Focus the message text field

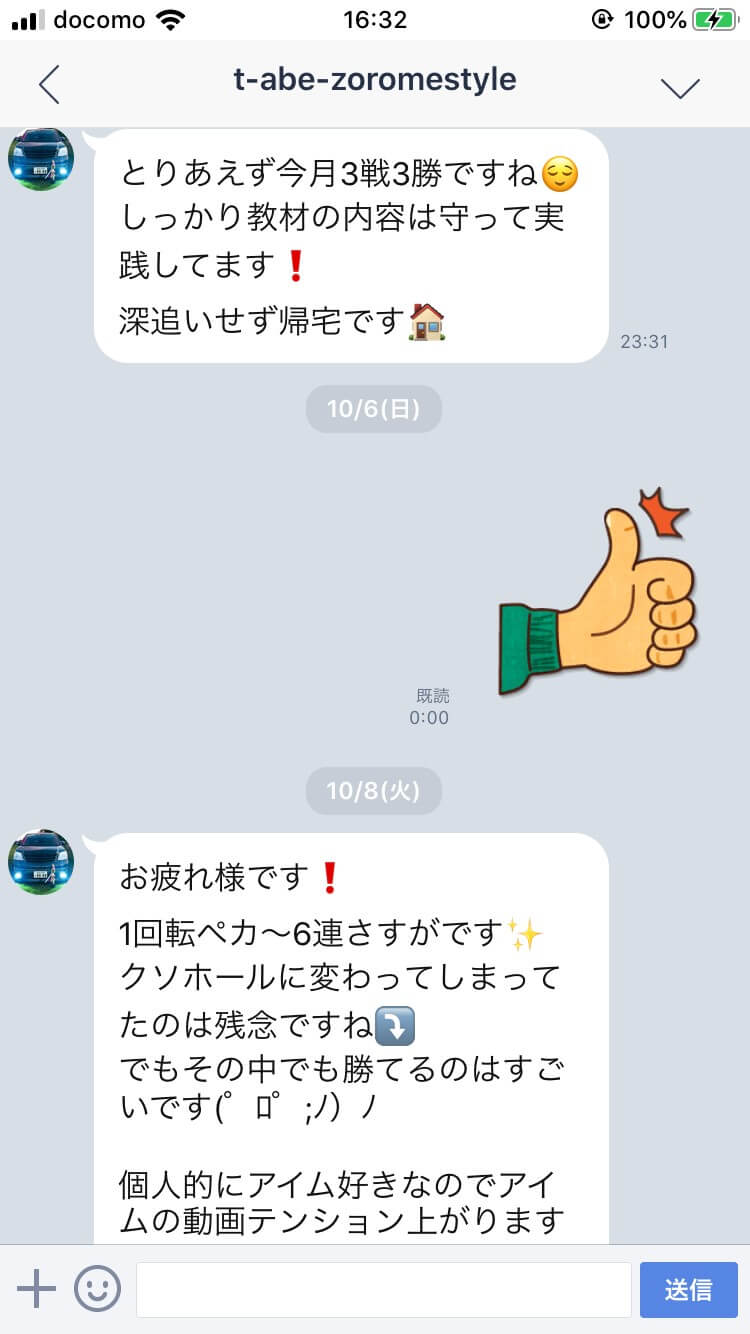(x=383, y=1289)
